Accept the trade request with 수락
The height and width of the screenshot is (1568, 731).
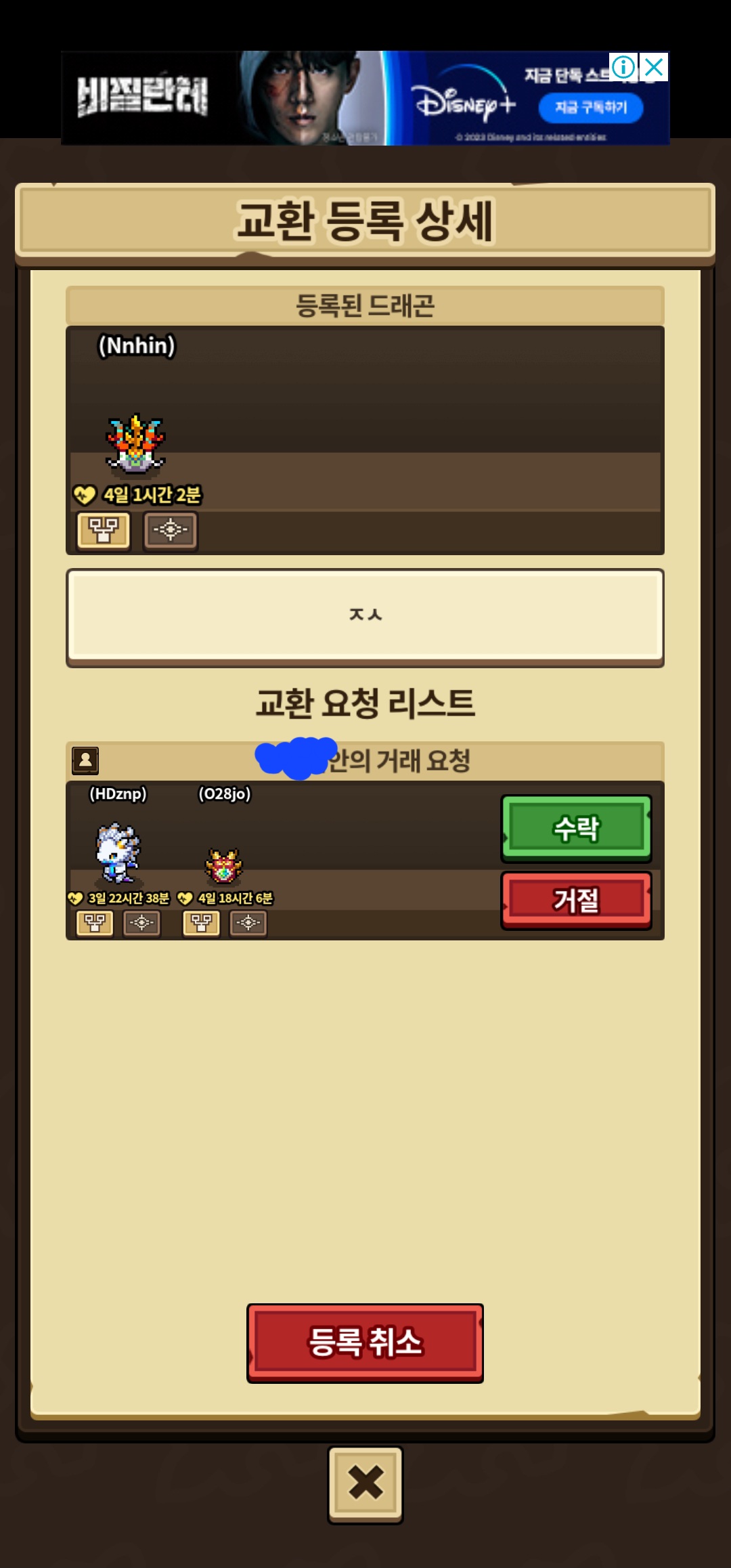tap(576, 827)
